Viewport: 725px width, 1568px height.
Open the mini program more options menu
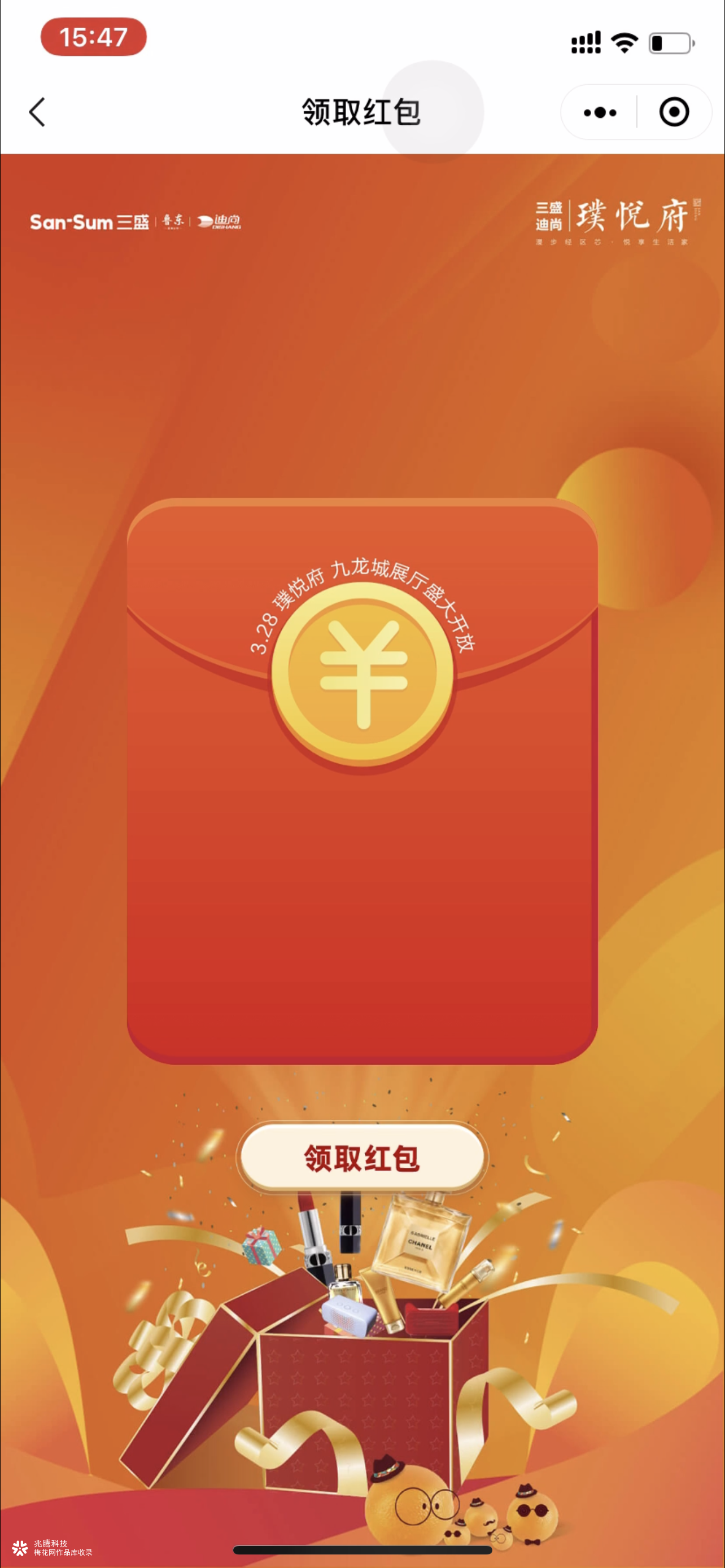tap(600, 113)
